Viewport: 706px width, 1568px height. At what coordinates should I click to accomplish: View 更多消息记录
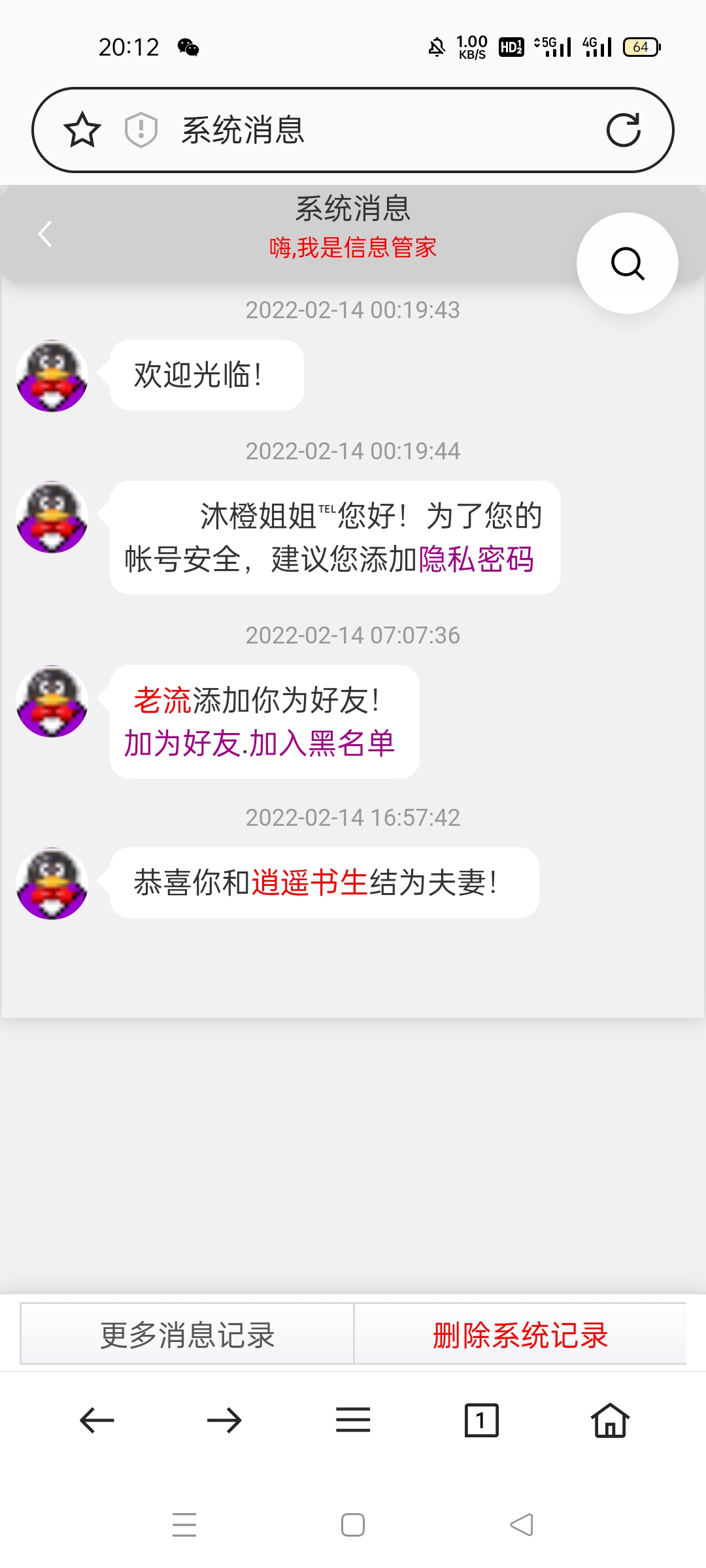pos(187,1335)
